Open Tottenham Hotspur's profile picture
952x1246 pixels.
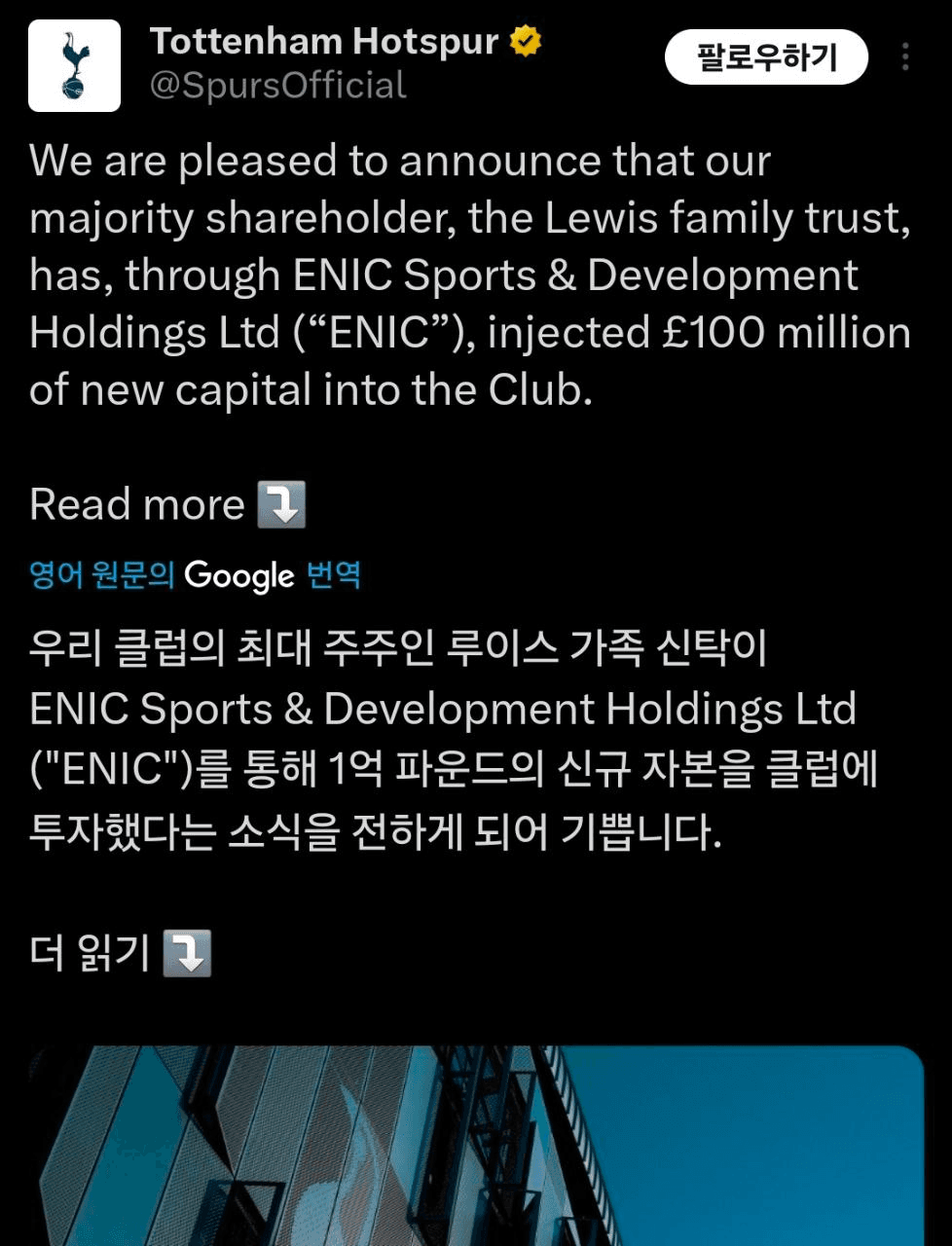(74, 65)
